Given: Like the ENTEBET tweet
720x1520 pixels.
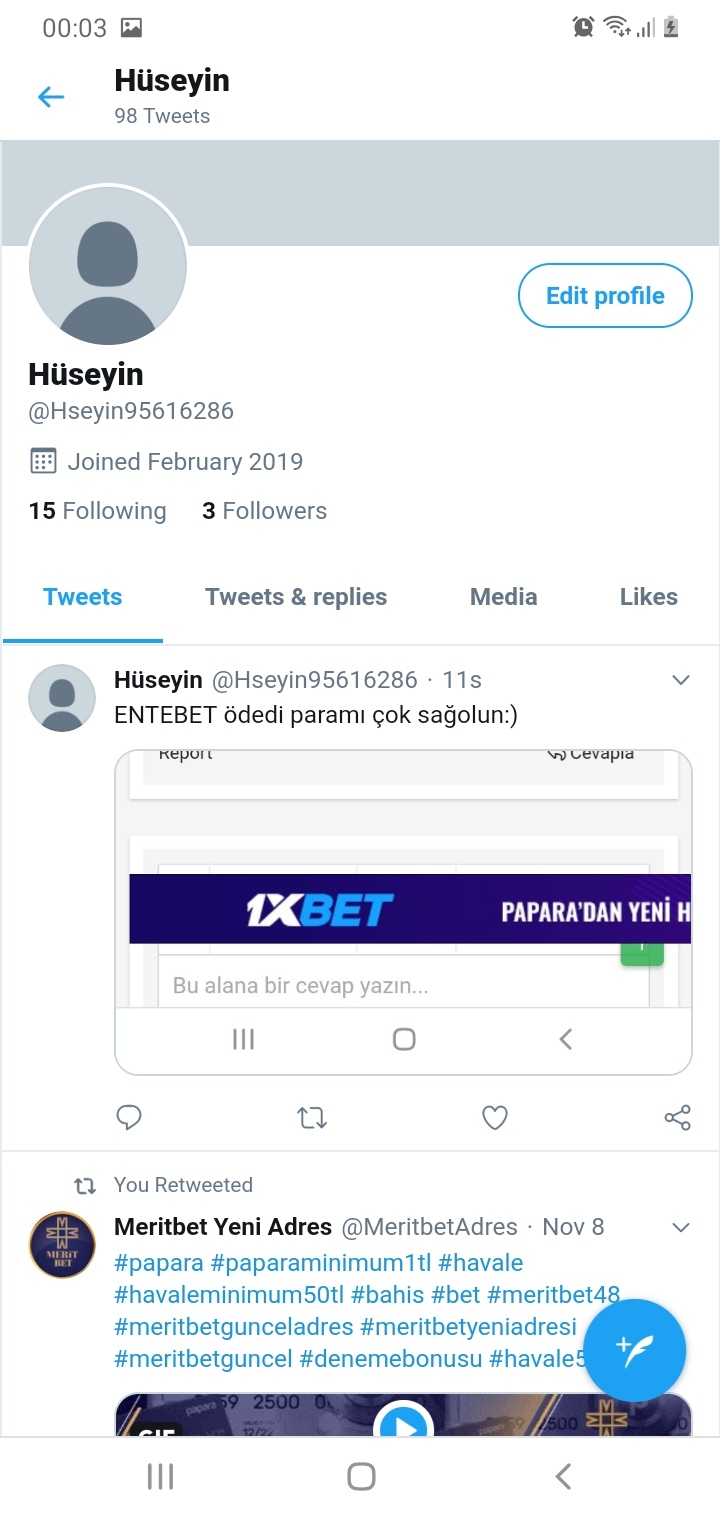Looking at the screenshot, I should click(495, 1117).
